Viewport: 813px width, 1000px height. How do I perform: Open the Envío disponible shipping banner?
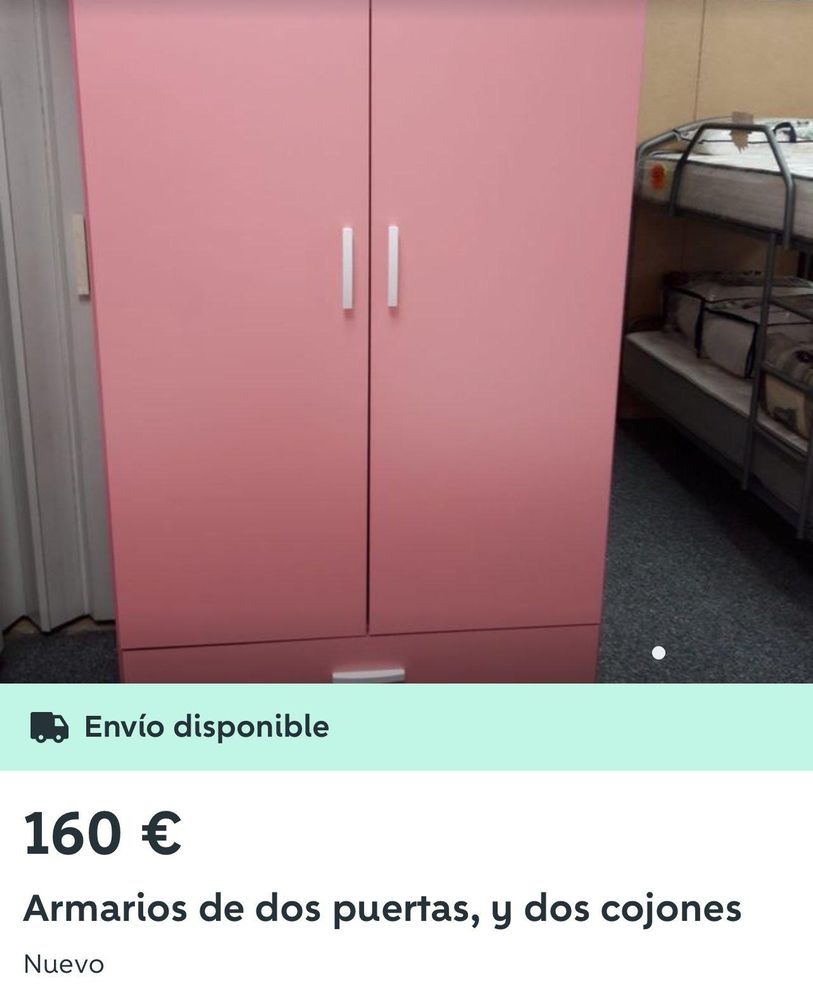(x=406, y=727)
